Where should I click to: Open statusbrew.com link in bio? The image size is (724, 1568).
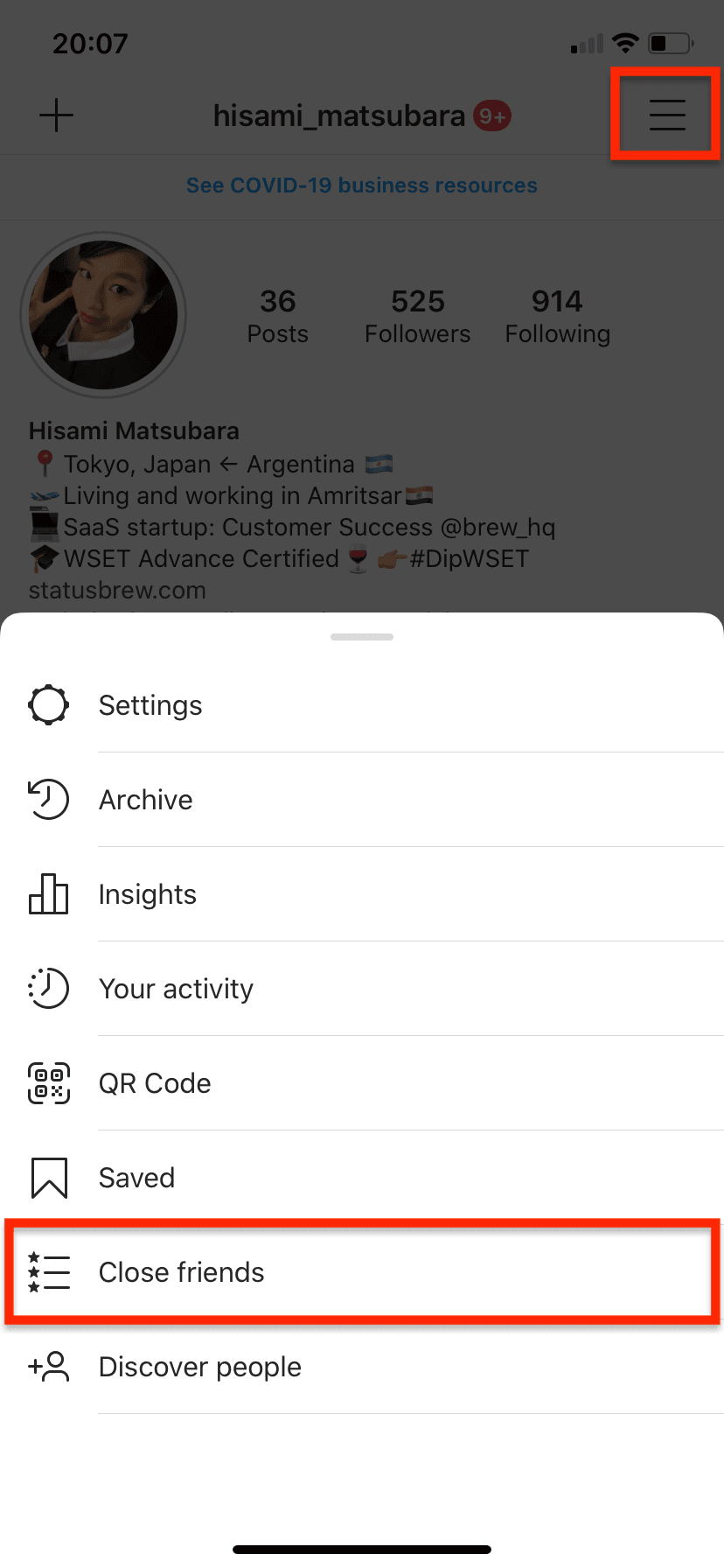click(x=117, y=591)
